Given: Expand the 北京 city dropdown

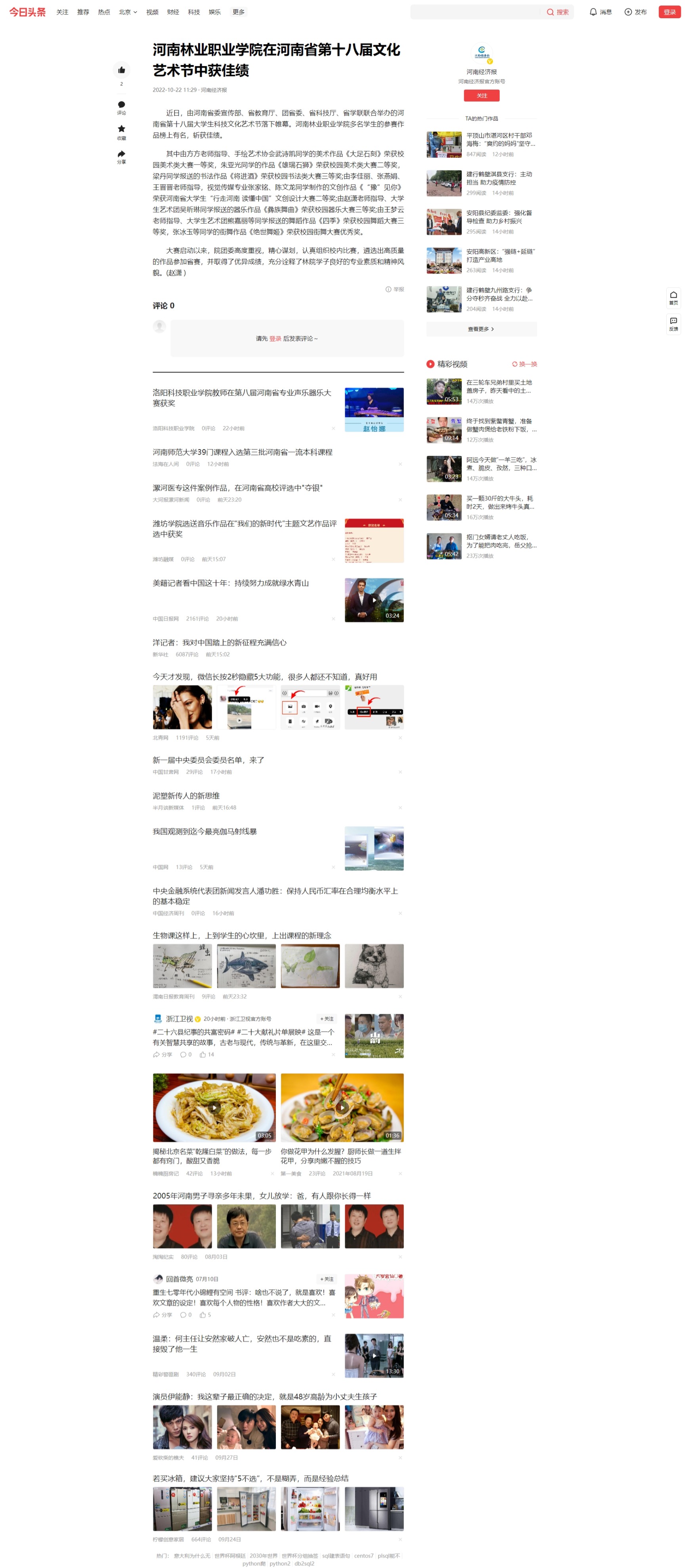Looking at the screenshot, I should pyautogui.click(x=128, y=12).
